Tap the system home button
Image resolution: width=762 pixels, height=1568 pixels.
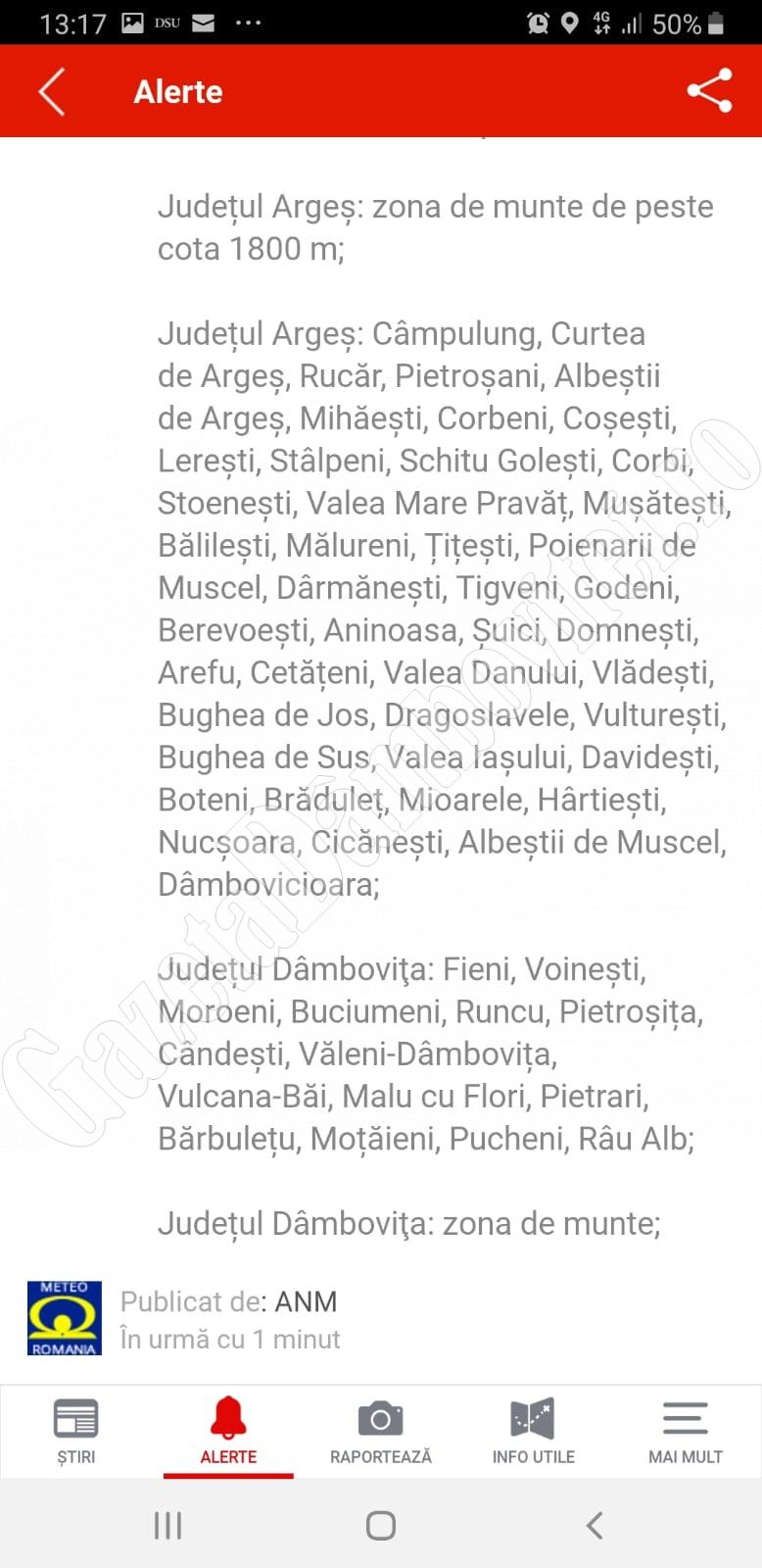[381, 1525]
